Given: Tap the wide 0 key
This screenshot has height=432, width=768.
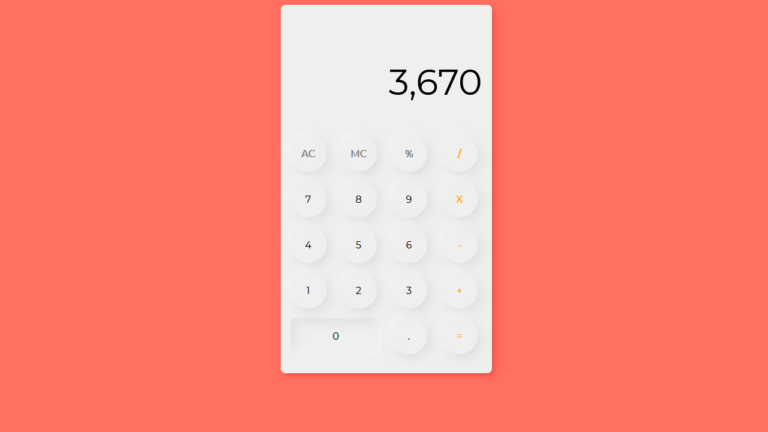Looking at the screenshot, I should click(335, 336).
